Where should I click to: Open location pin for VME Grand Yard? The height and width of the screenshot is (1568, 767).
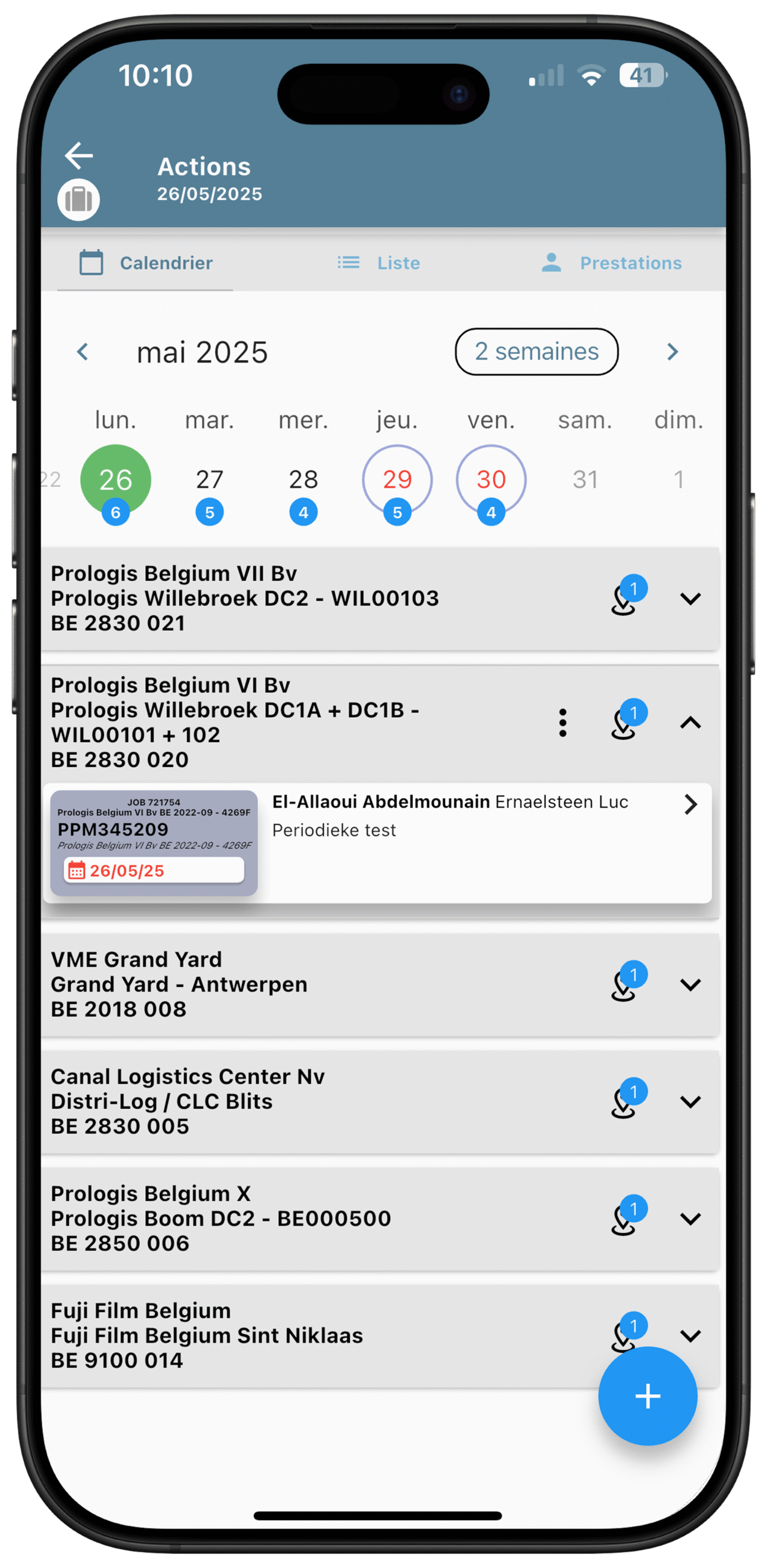[x=625, y=985]
